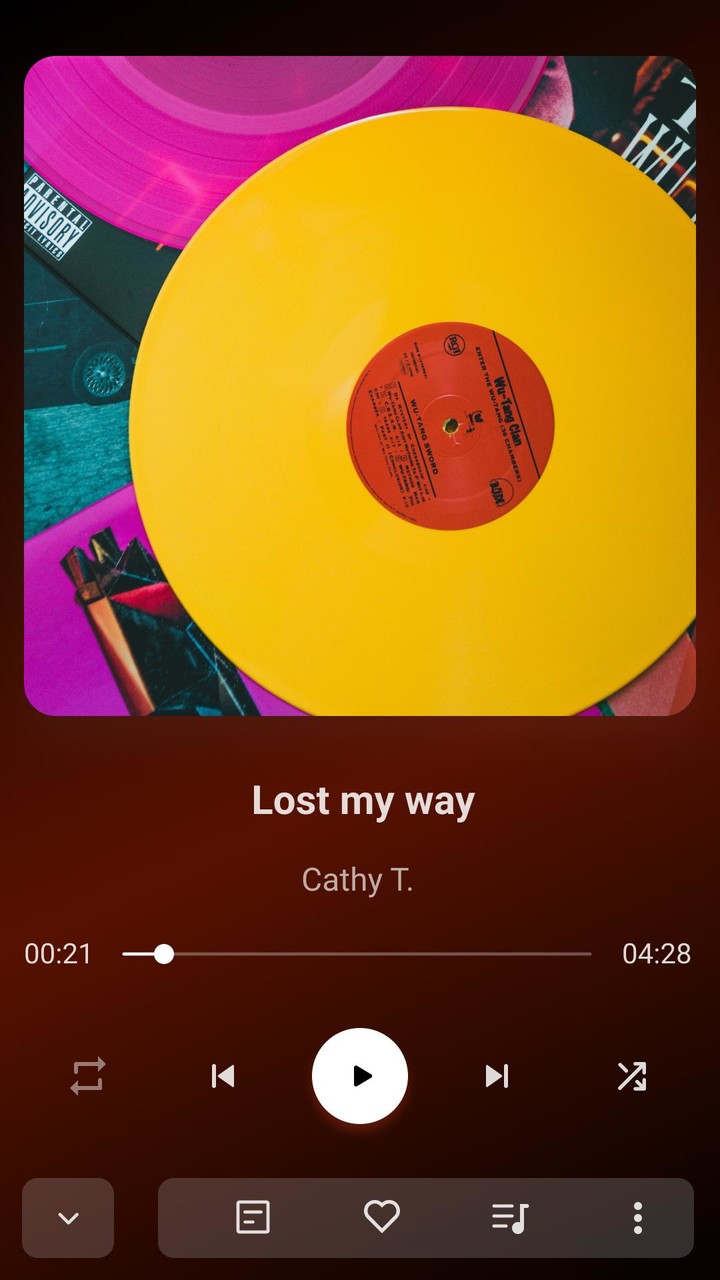
Task: Show the song lyrics
Action: click(x=253, y=1217)
